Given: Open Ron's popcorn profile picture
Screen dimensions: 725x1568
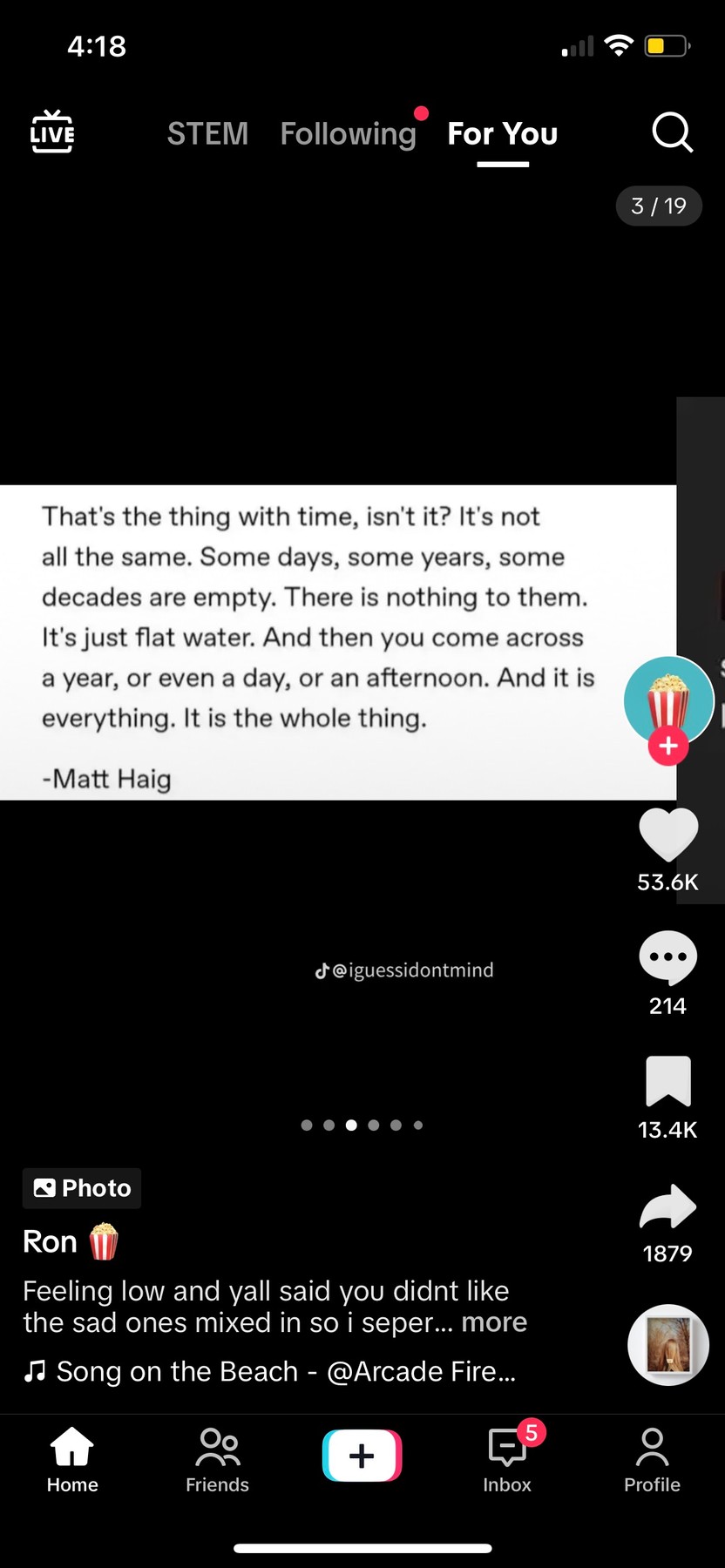Looking at the screenshot, I should [668, 699].
